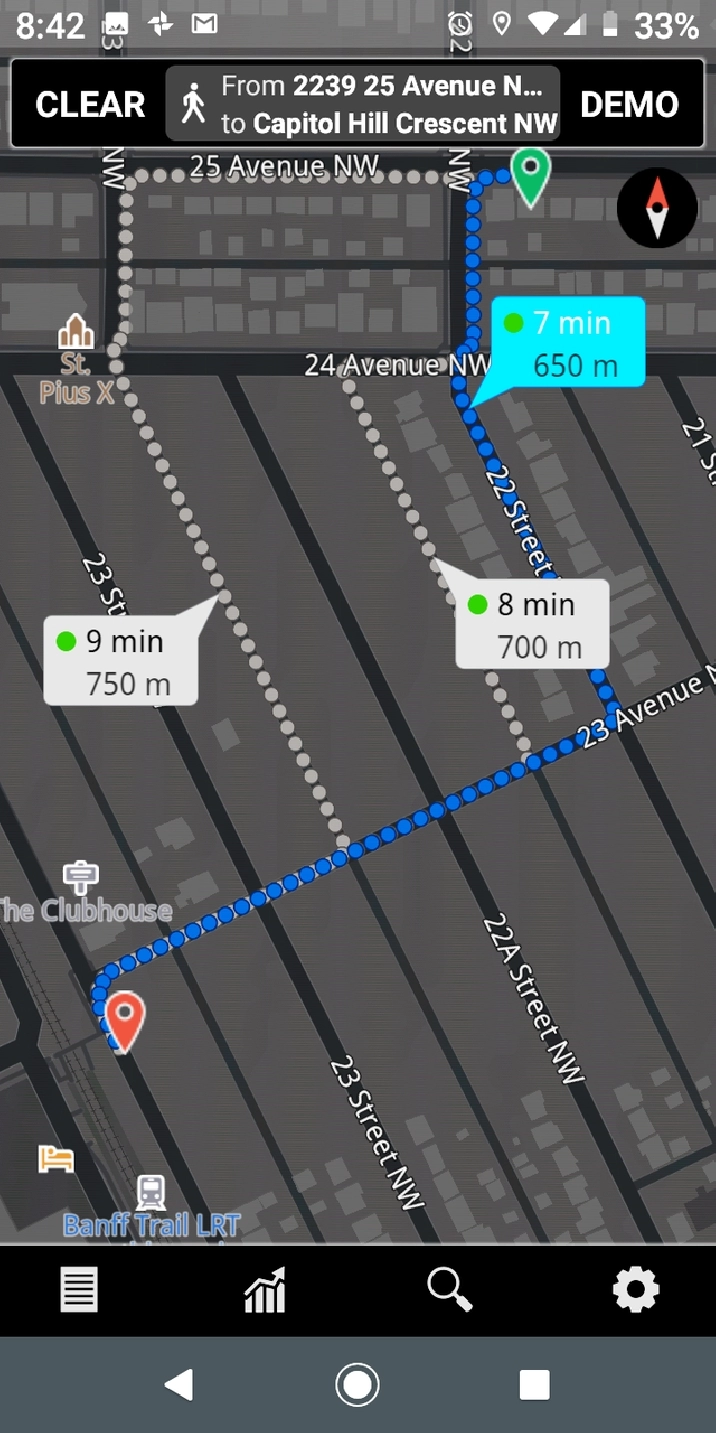Screen dimensions: 716x1433
Task: Tap the compass to reorient map
Action: (x=657, y=207)
